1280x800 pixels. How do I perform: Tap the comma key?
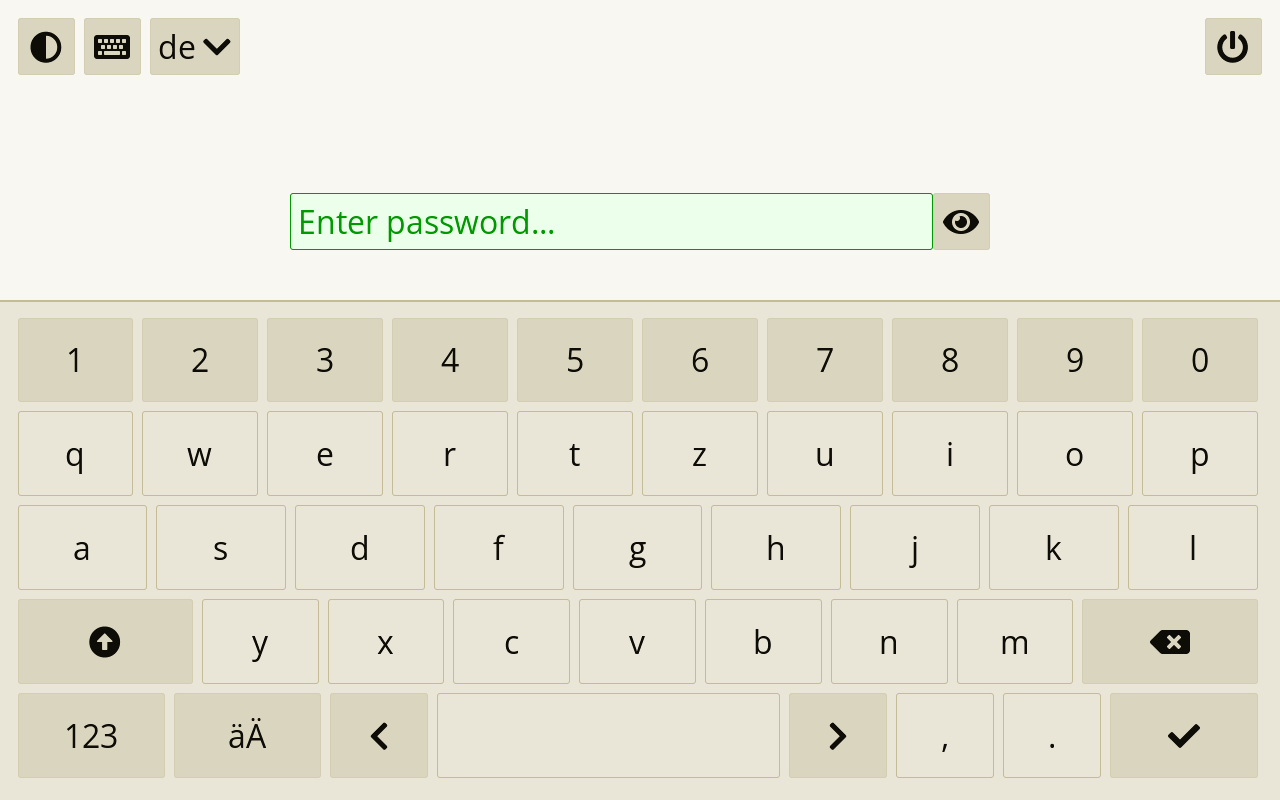coord(945,736)
